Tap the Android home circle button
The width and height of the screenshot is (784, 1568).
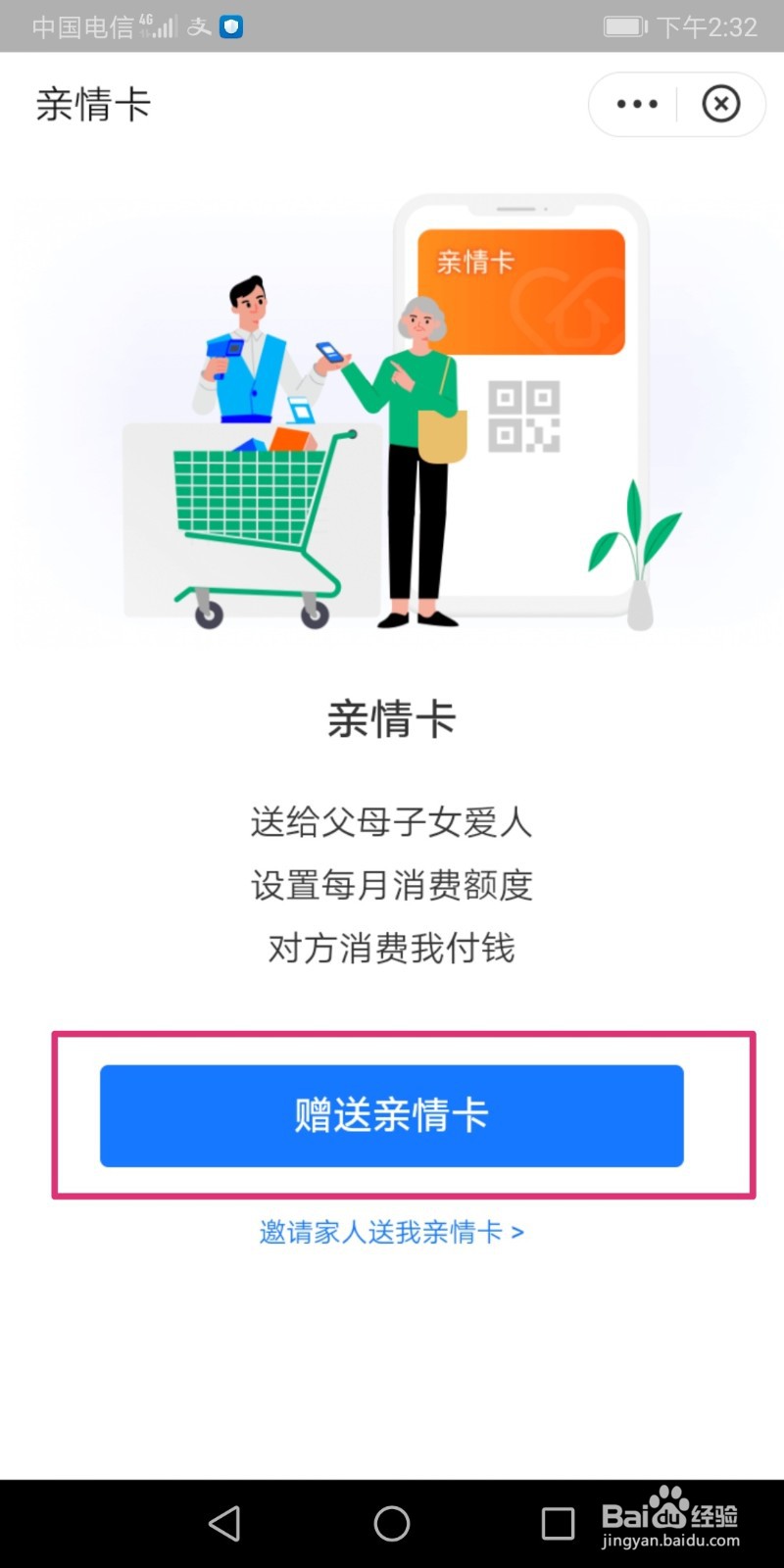391,1523
